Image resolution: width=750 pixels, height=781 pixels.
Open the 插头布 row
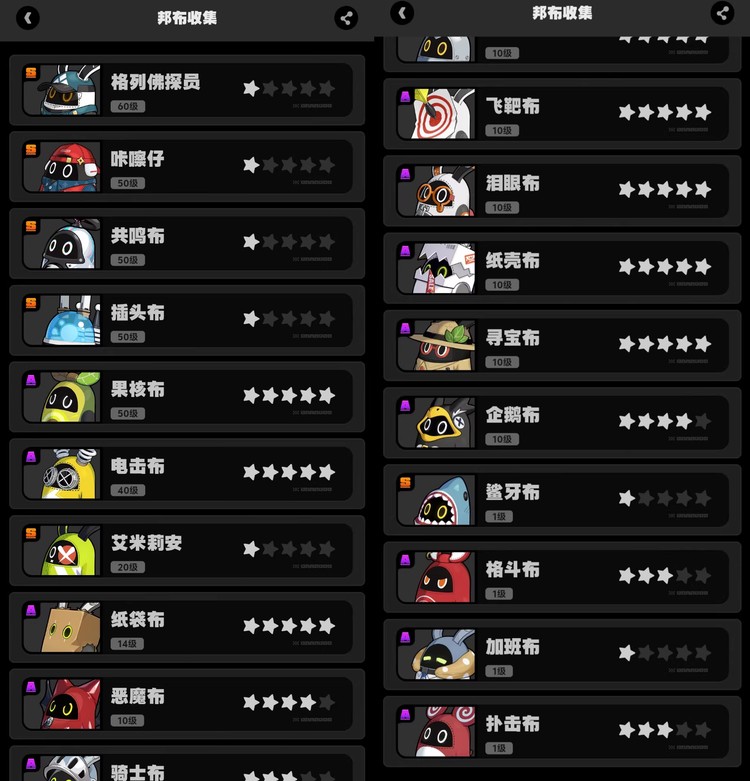pyautogui.click(x=187, y=320)
